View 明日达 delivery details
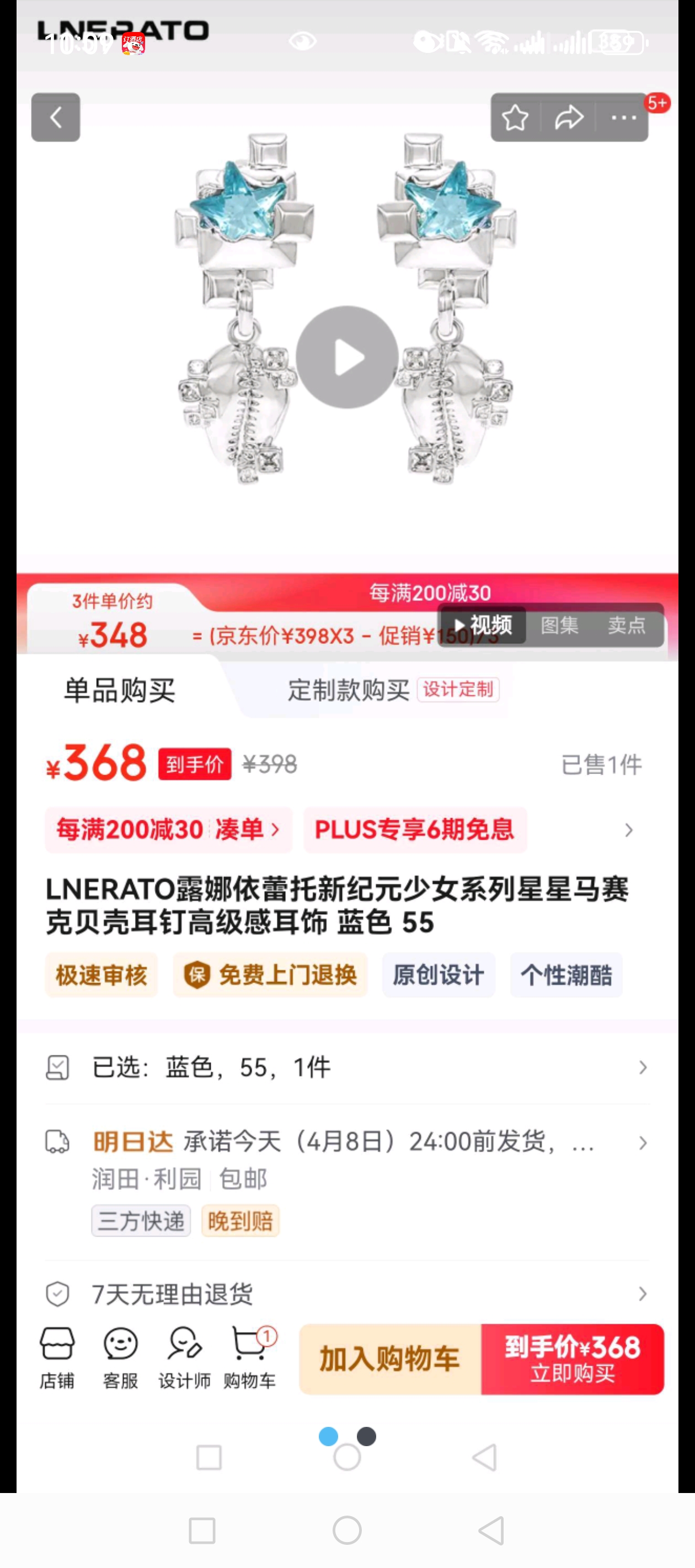The image size is (695, 1568). coord(347,1142)
